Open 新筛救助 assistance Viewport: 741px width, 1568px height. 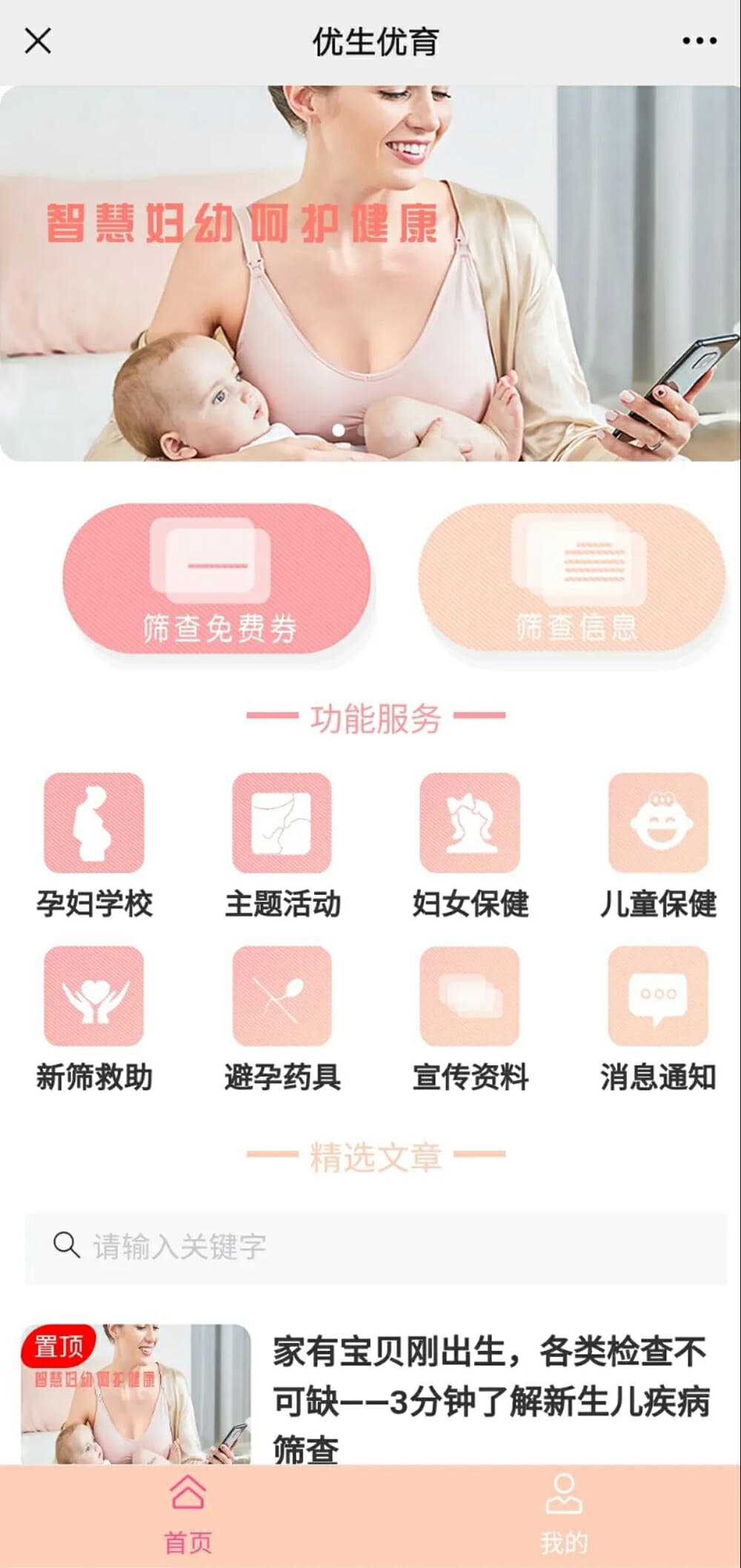pyautogui.click(x=94, y=1018)
